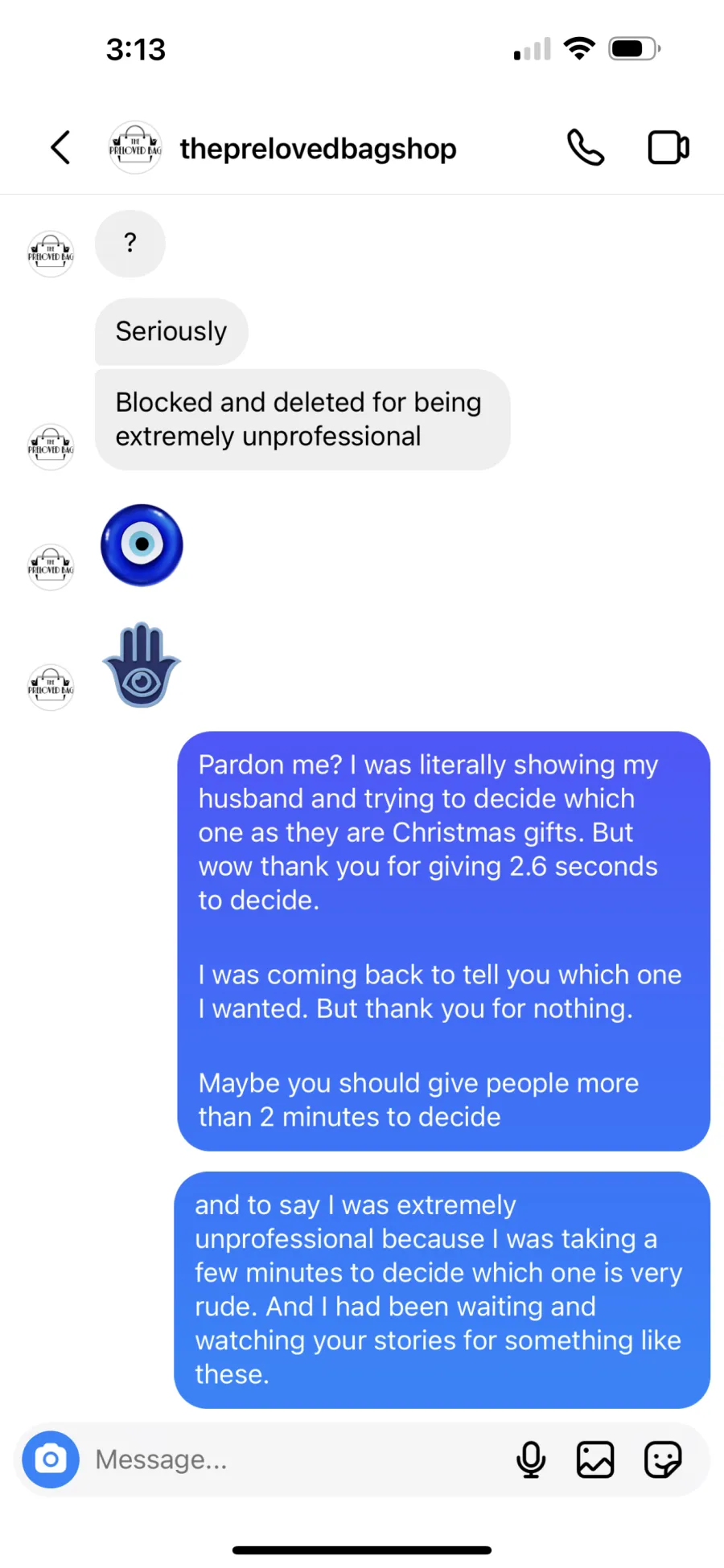
Task: Start a video call
Action: point(668,148)
